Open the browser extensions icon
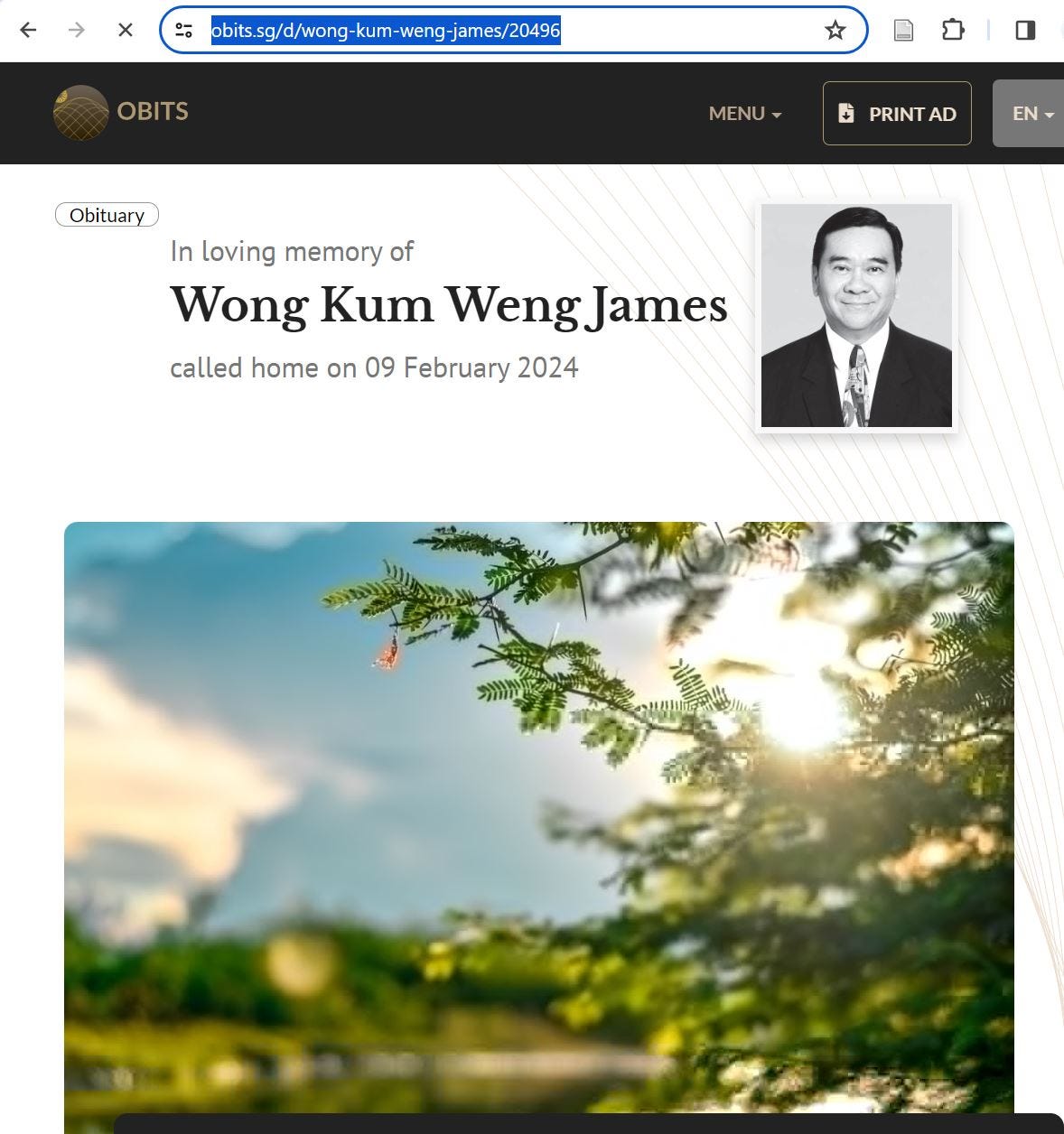The image size is (1064, 1134). 953,31
